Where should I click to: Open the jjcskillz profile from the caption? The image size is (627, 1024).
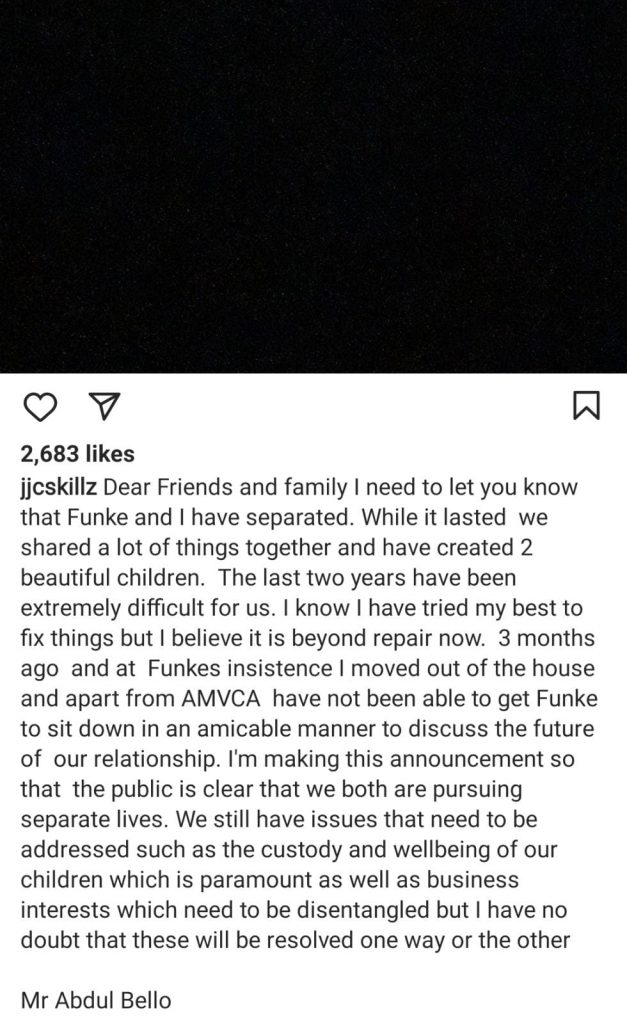(x=59, y=487)
